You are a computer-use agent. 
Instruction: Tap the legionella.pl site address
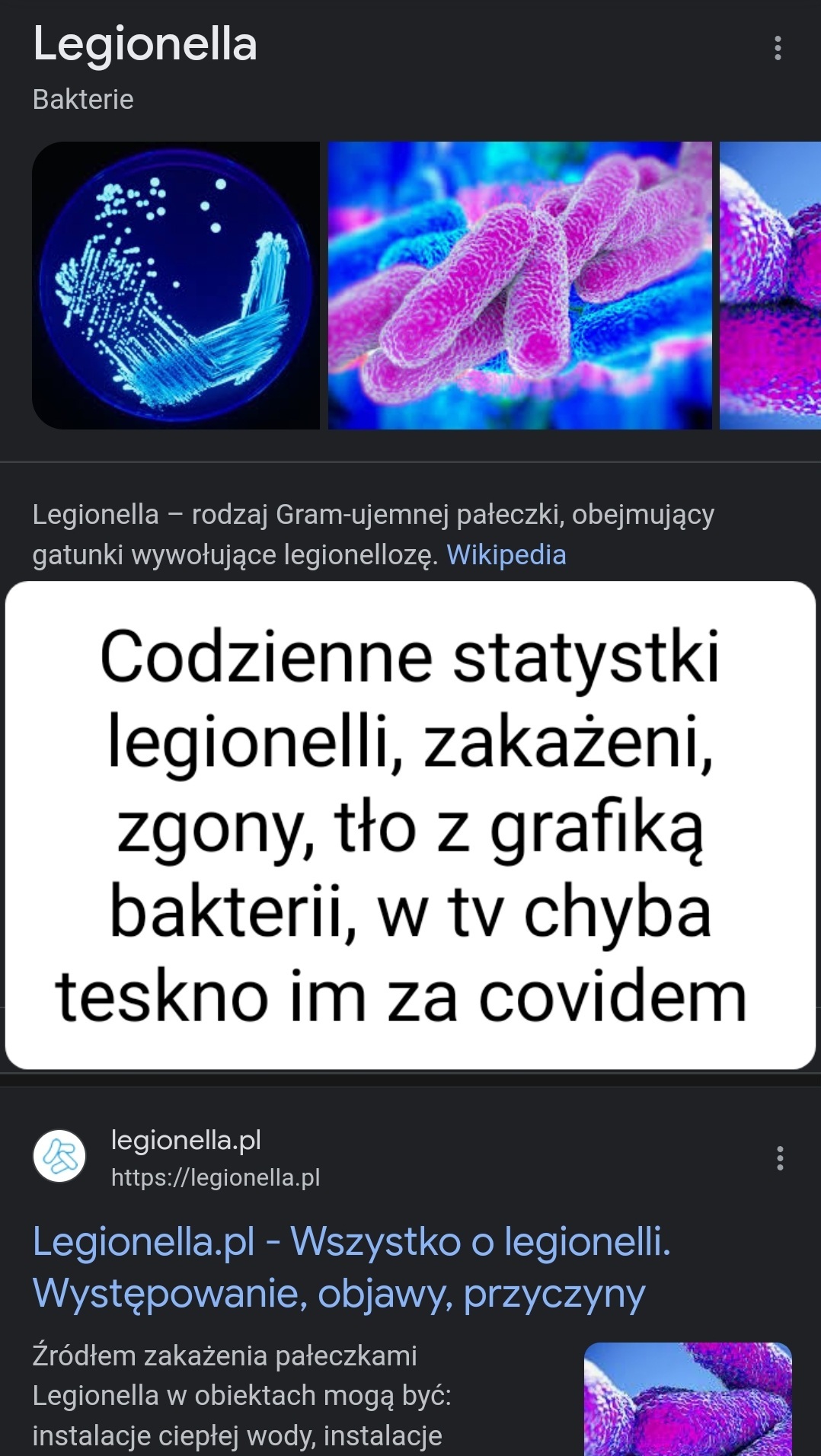click(x=215, y=1177)
